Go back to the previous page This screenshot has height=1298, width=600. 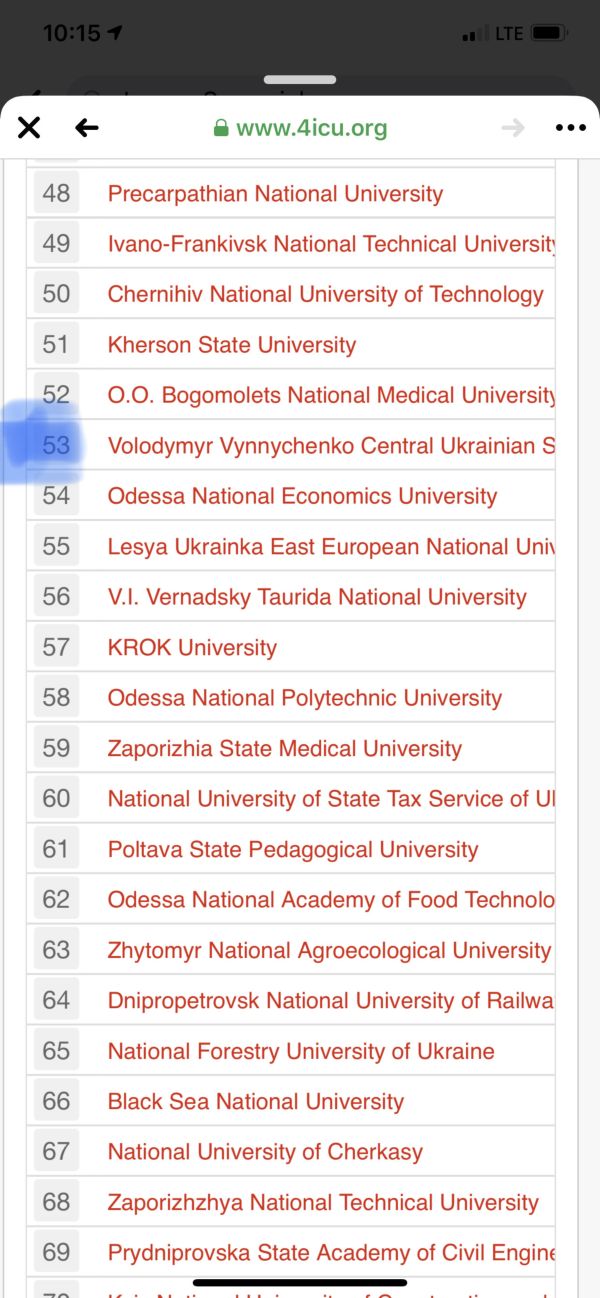[x=87, y=128]
